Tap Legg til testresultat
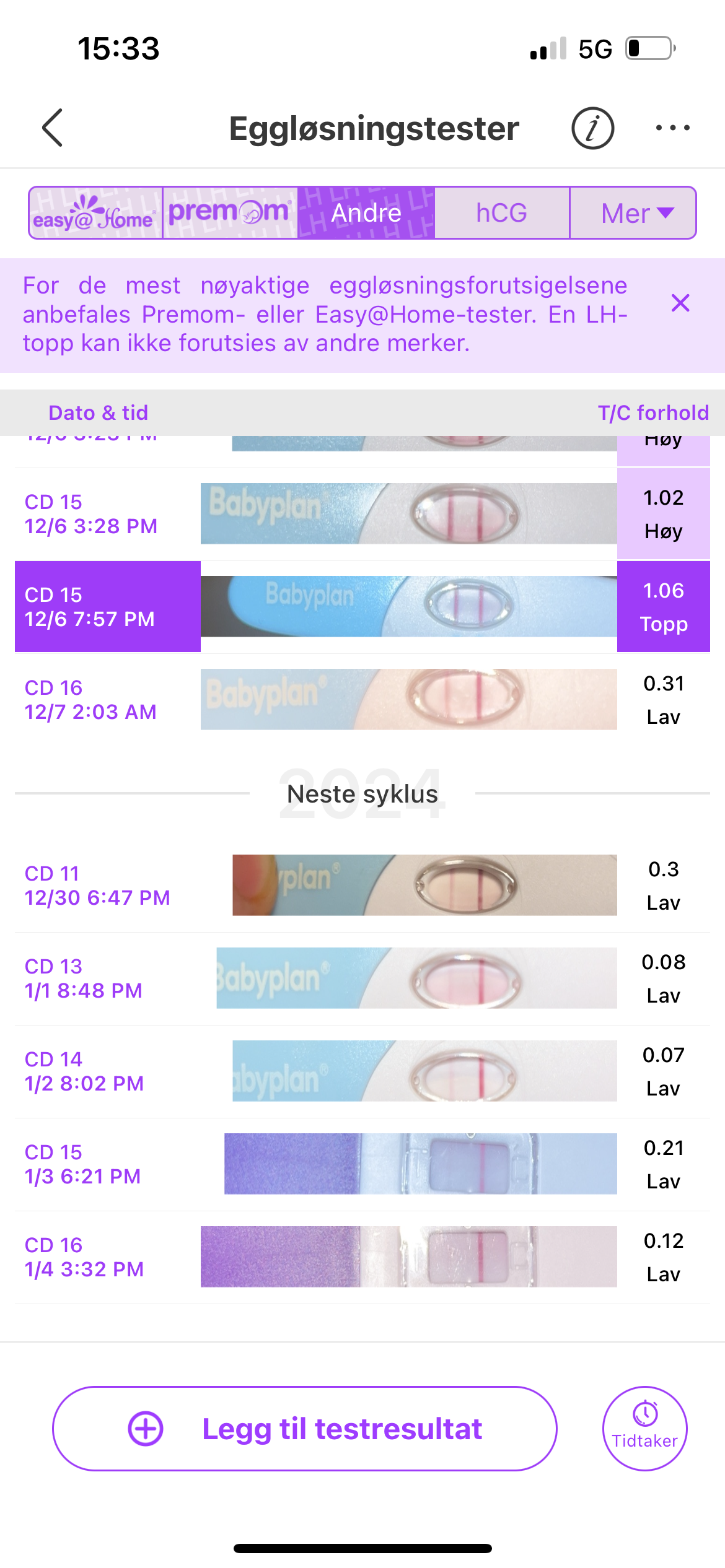 (x=304, y=1429)
